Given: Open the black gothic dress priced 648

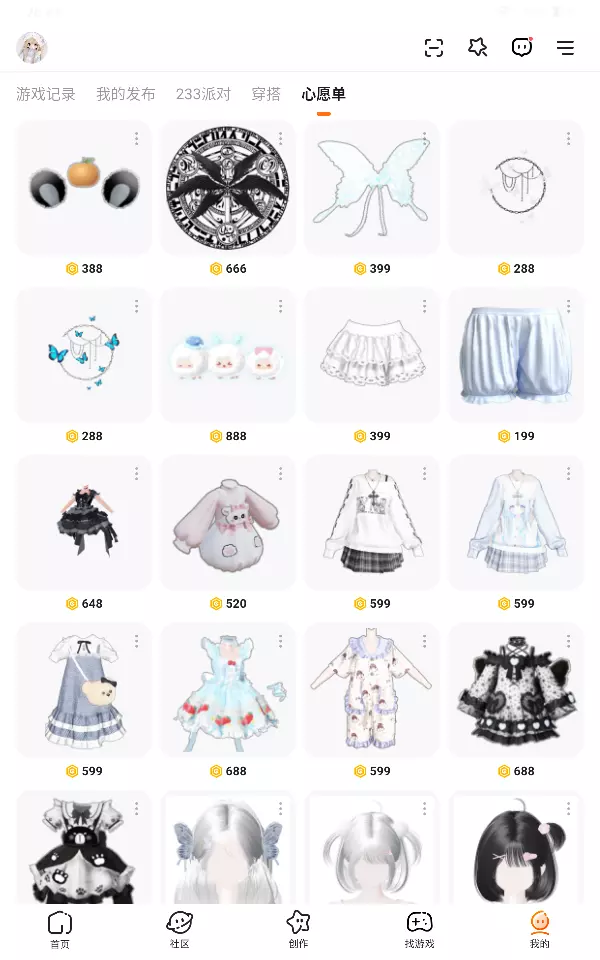Looking at the screenshot, I should [84, 522].
